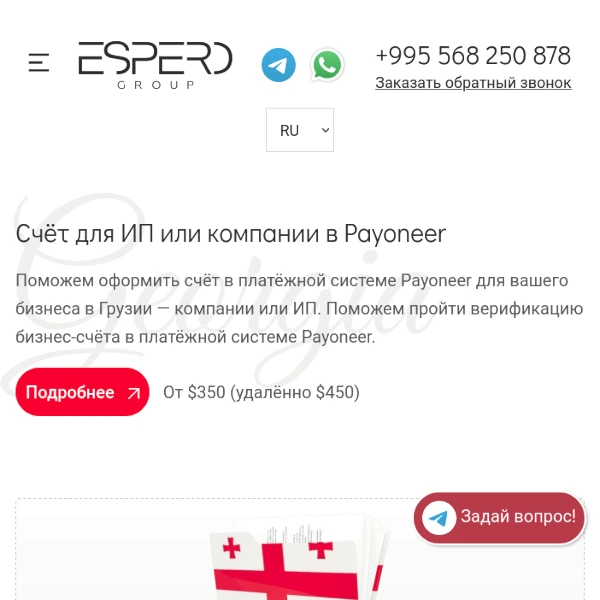
Task: Open the hamburger menu
Action: (39, 63)
